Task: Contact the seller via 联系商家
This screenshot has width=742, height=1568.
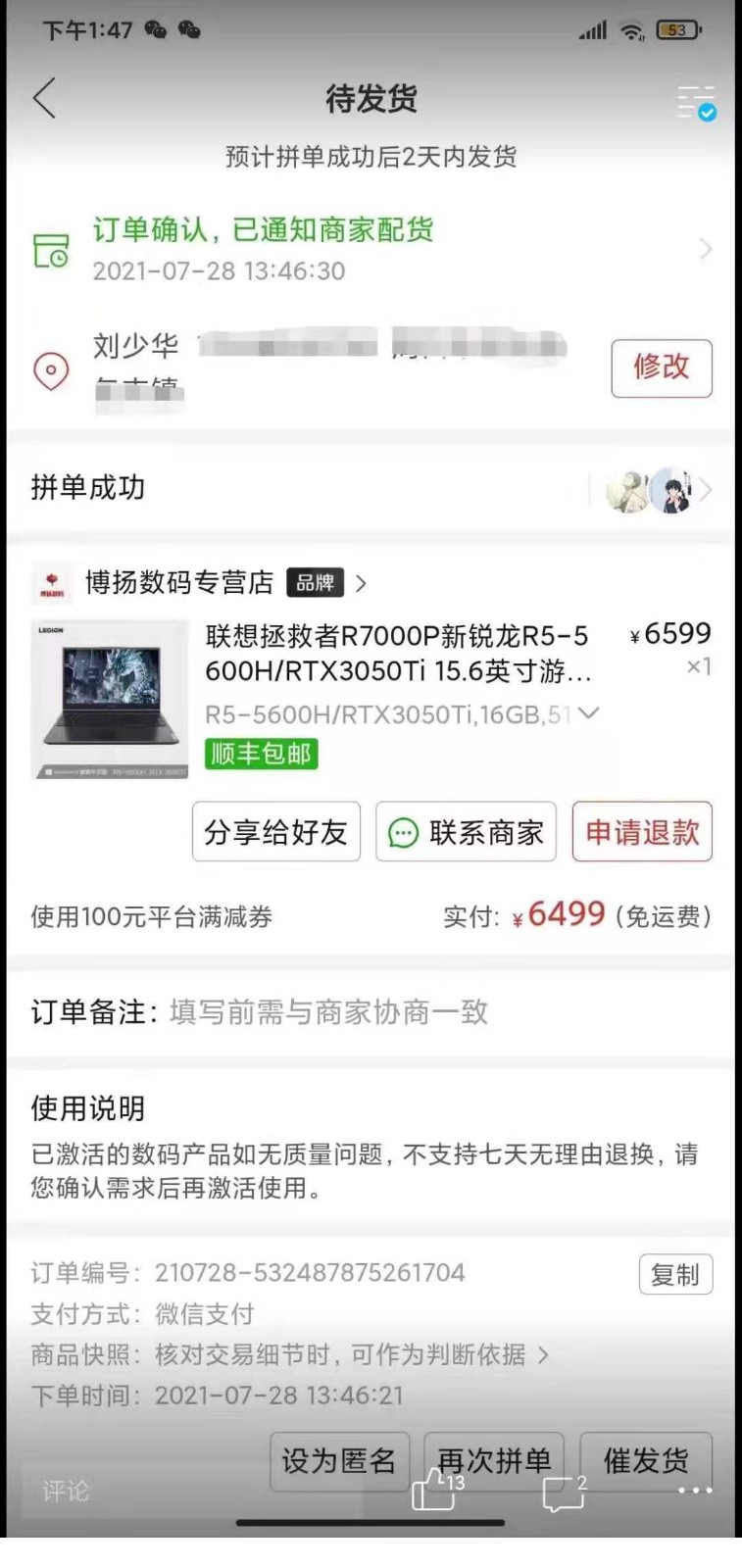Action: coord(466,832)
